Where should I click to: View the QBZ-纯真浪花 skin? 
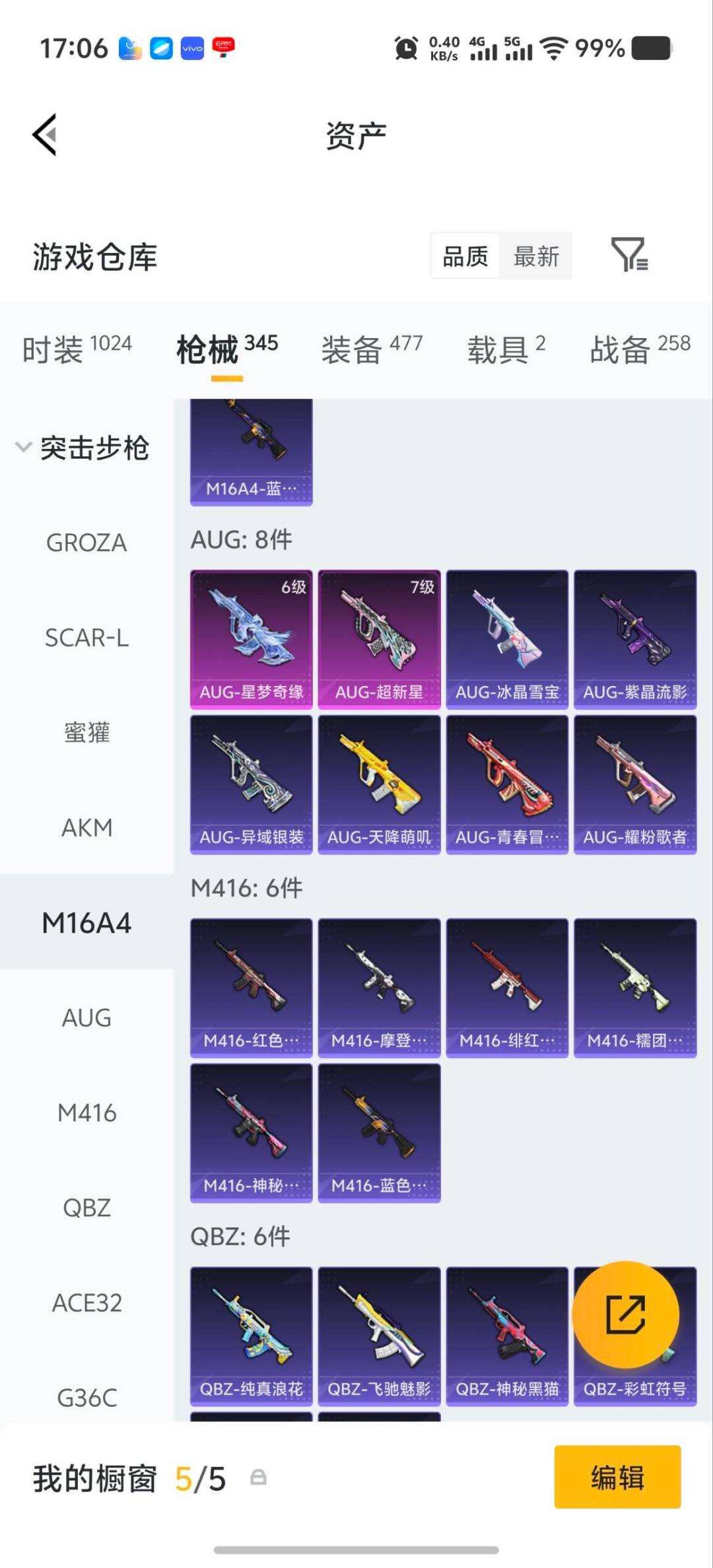(252, 1337)
